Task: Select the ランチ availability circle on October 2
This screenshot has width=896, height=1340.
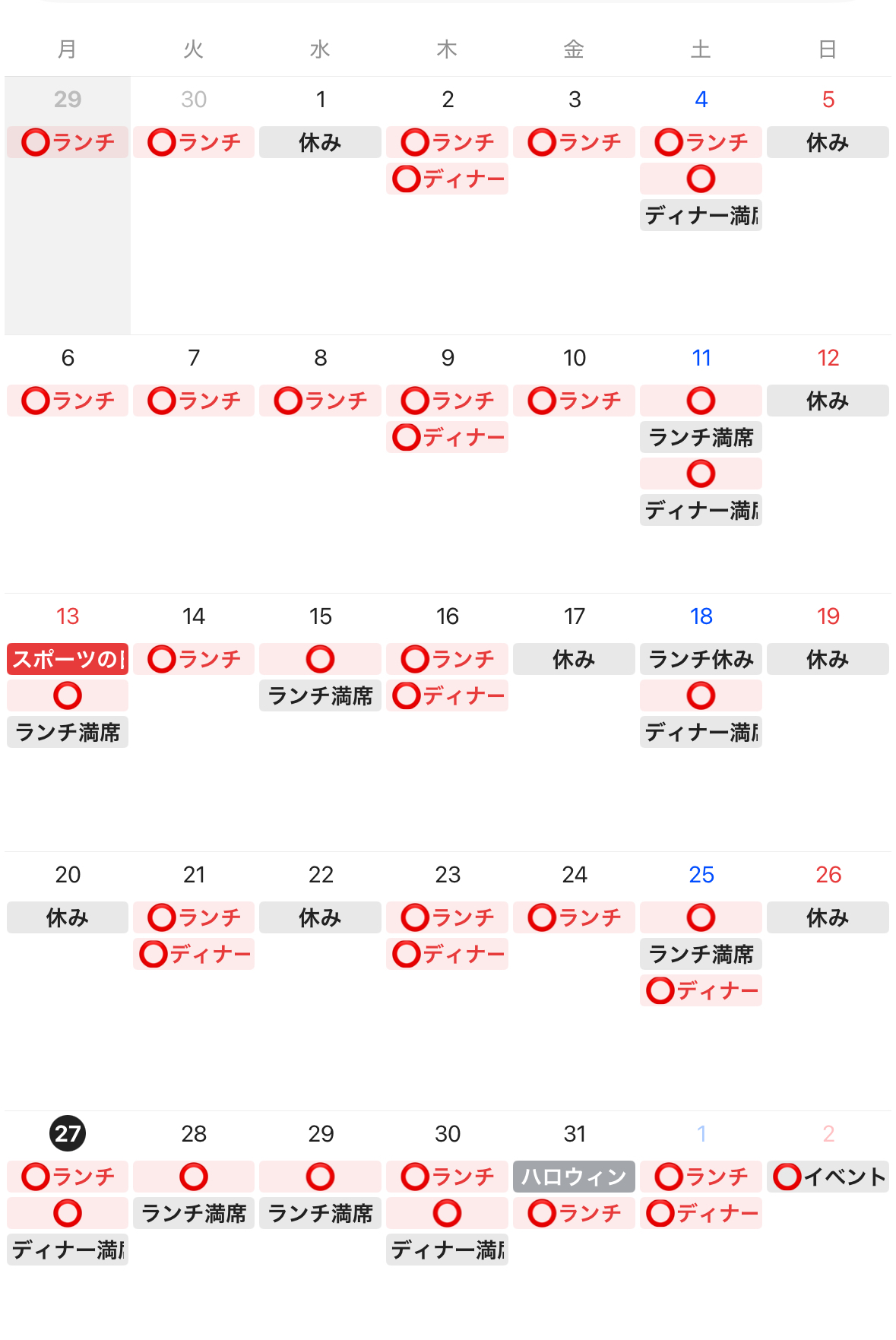Action: (415, 141)
